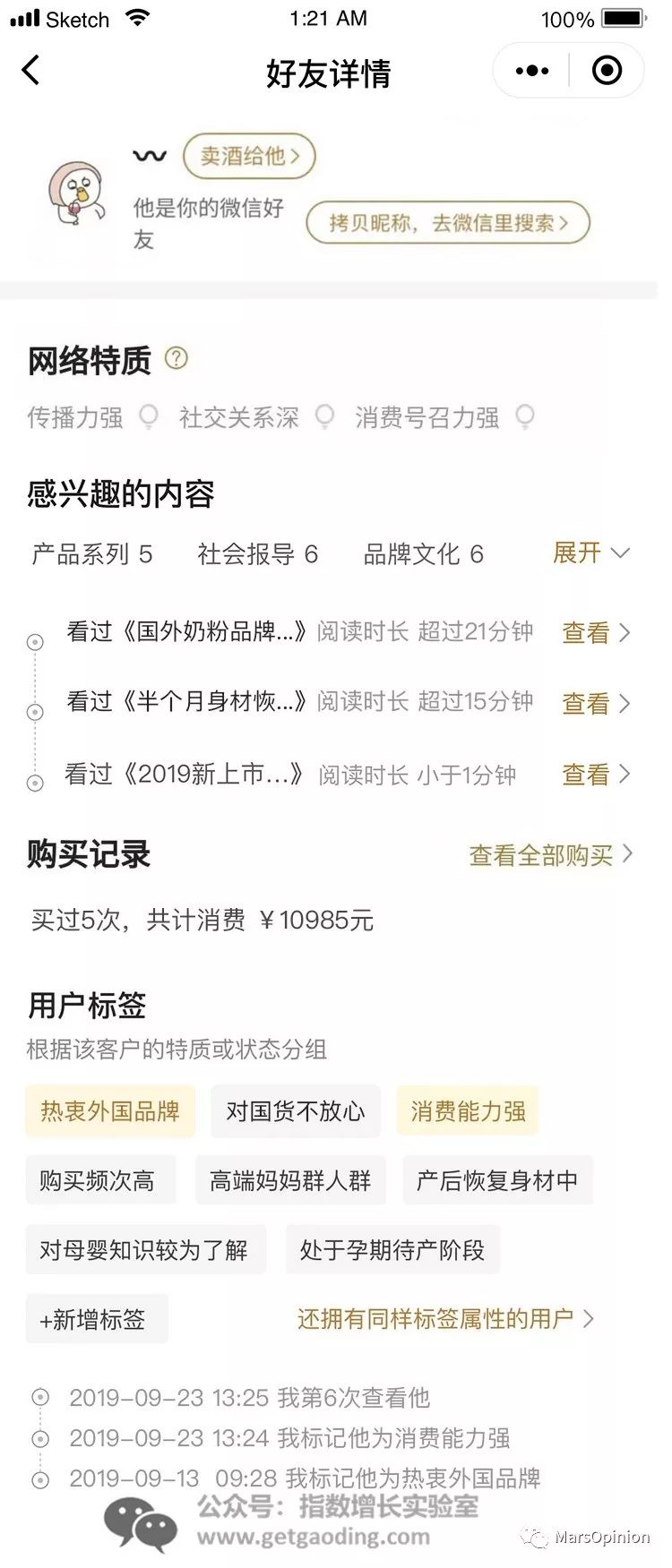Screen dimensions: 672x1568
Task: Choose the 高端妈妈群人群 tag
Action: coord(289,1180)
